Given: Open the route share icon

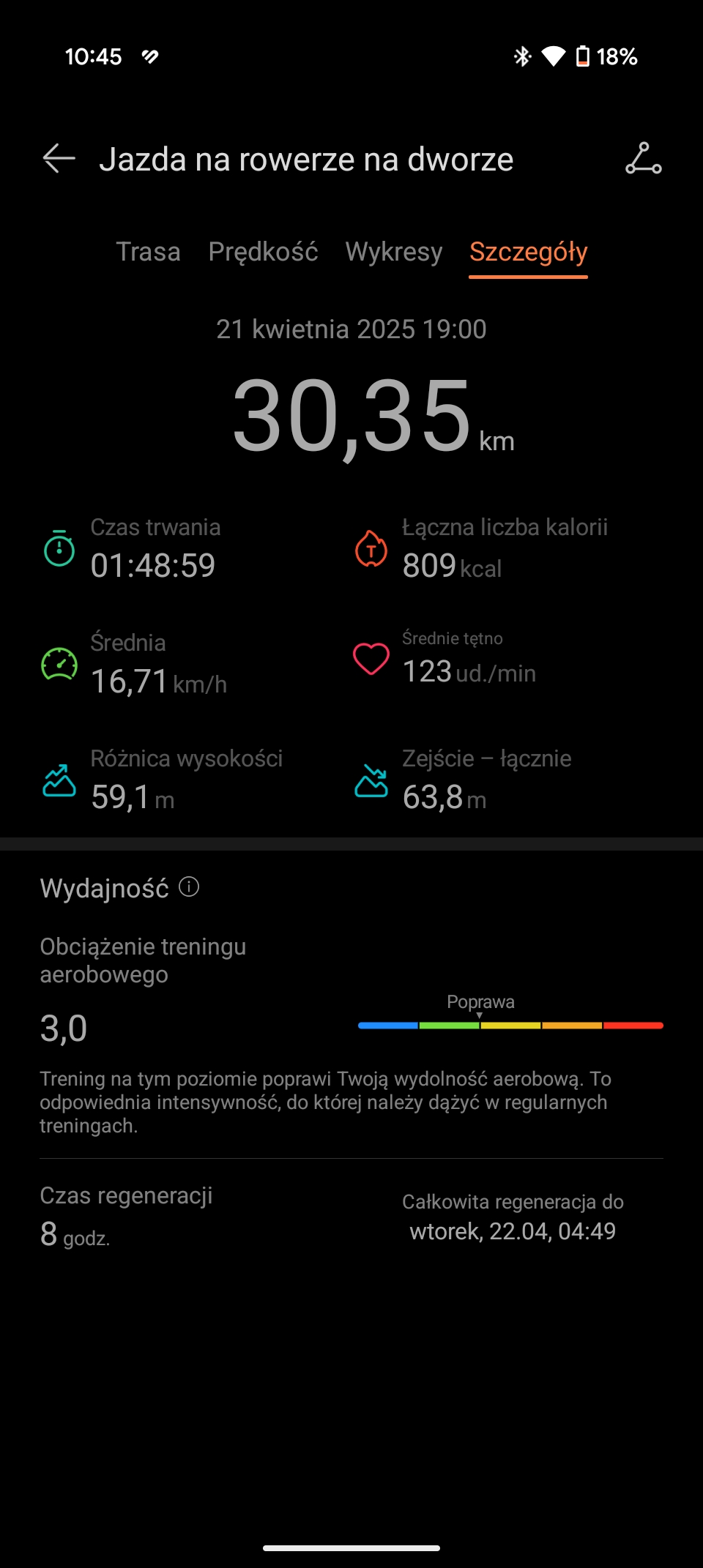Looking at the screenshot, I should click(x=644, y=158).
